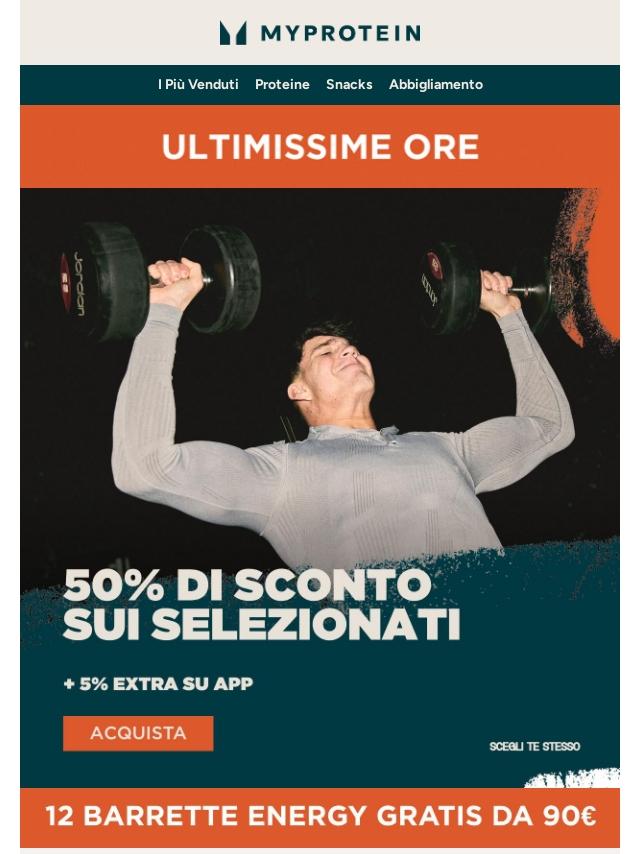
Task: Browse the Abbigliamento section
Action: [x=436, y=84]
